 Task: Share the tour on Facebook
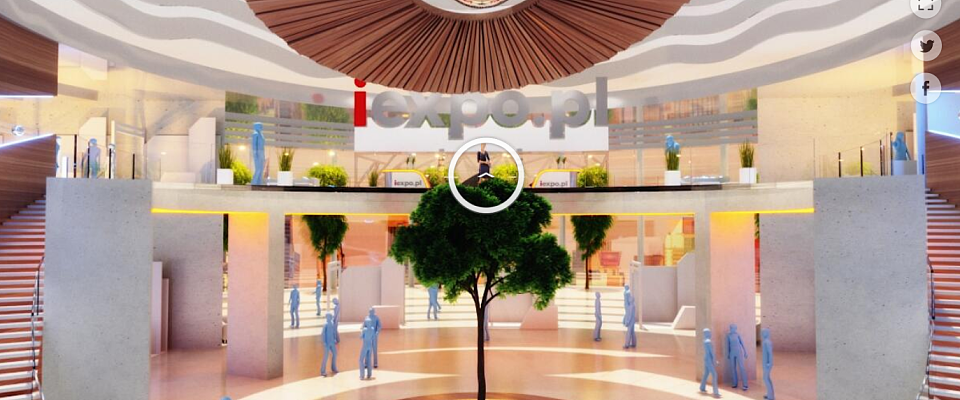[926, 88]
